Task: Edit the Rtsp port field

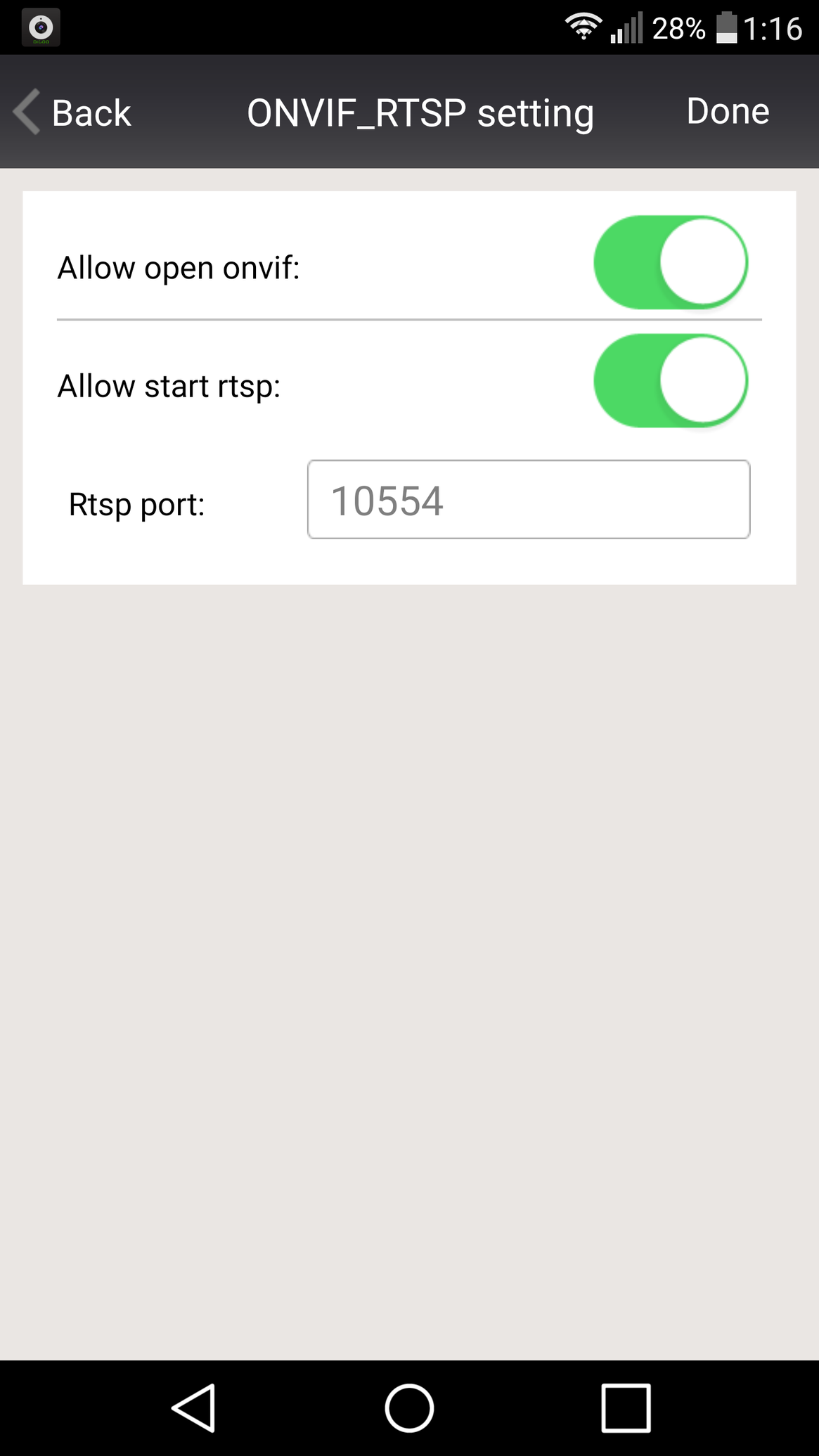Action: [529, 500]
